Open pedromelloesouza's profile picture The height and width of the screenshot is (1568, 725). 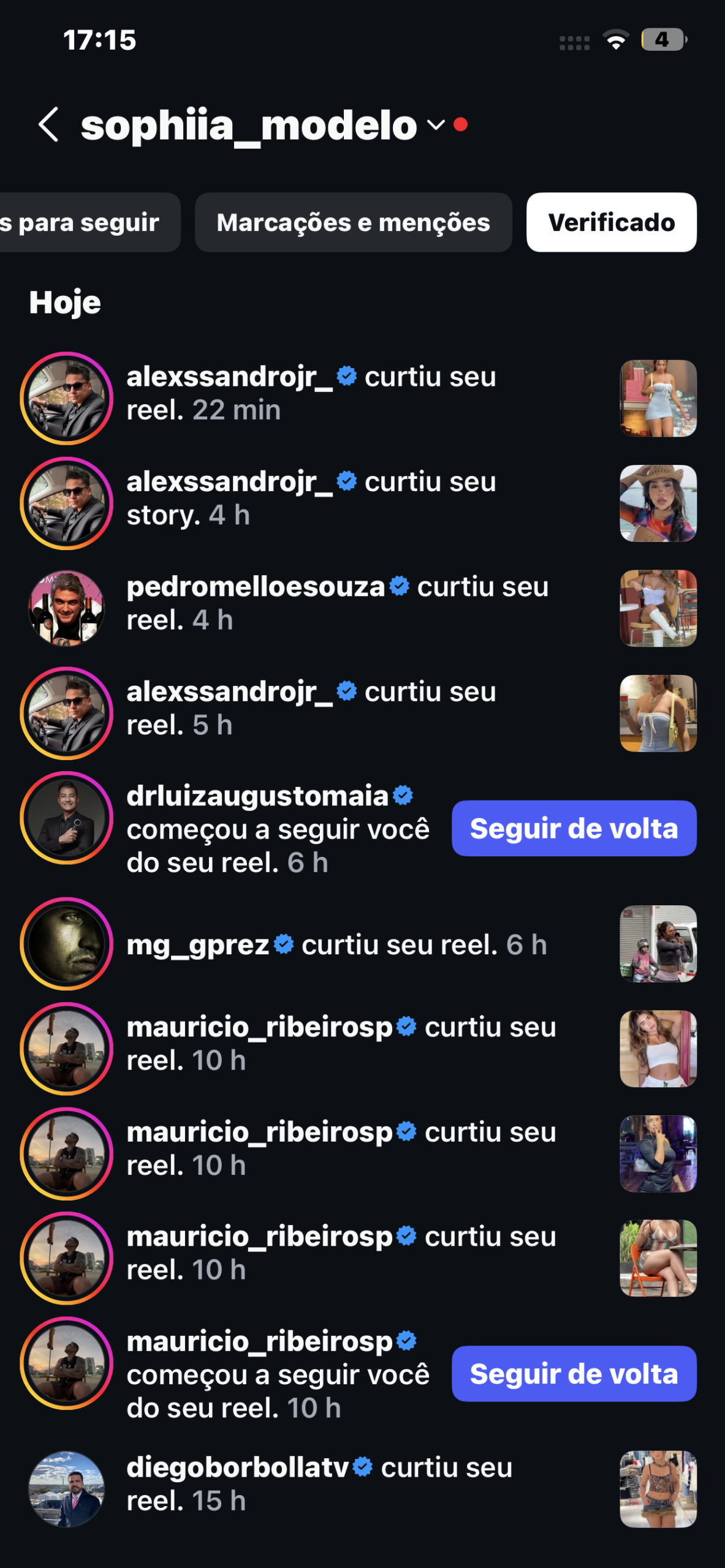tap(66, 608)
